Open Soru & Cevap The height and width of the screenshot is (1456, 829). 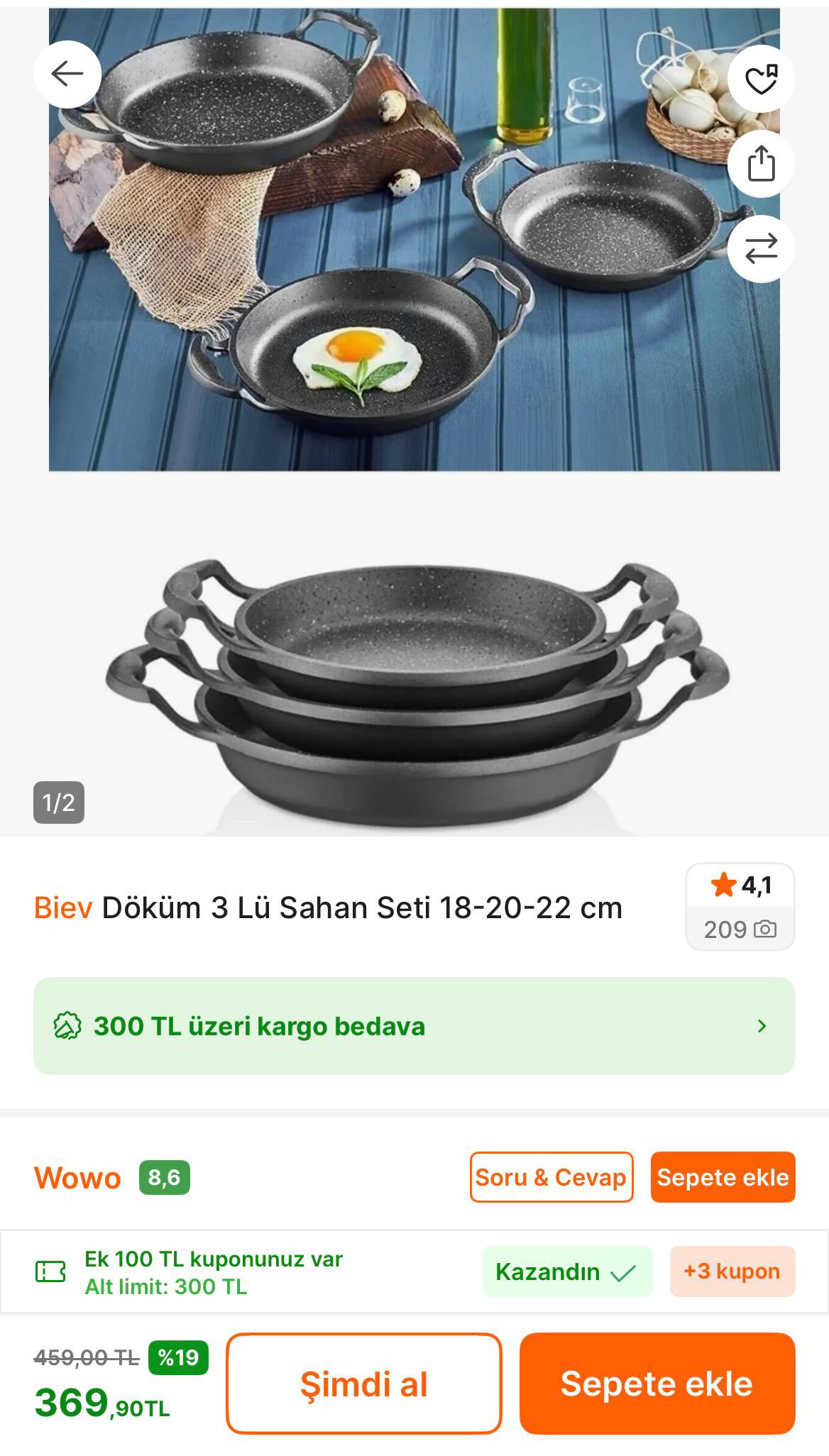coord(551,1177)
